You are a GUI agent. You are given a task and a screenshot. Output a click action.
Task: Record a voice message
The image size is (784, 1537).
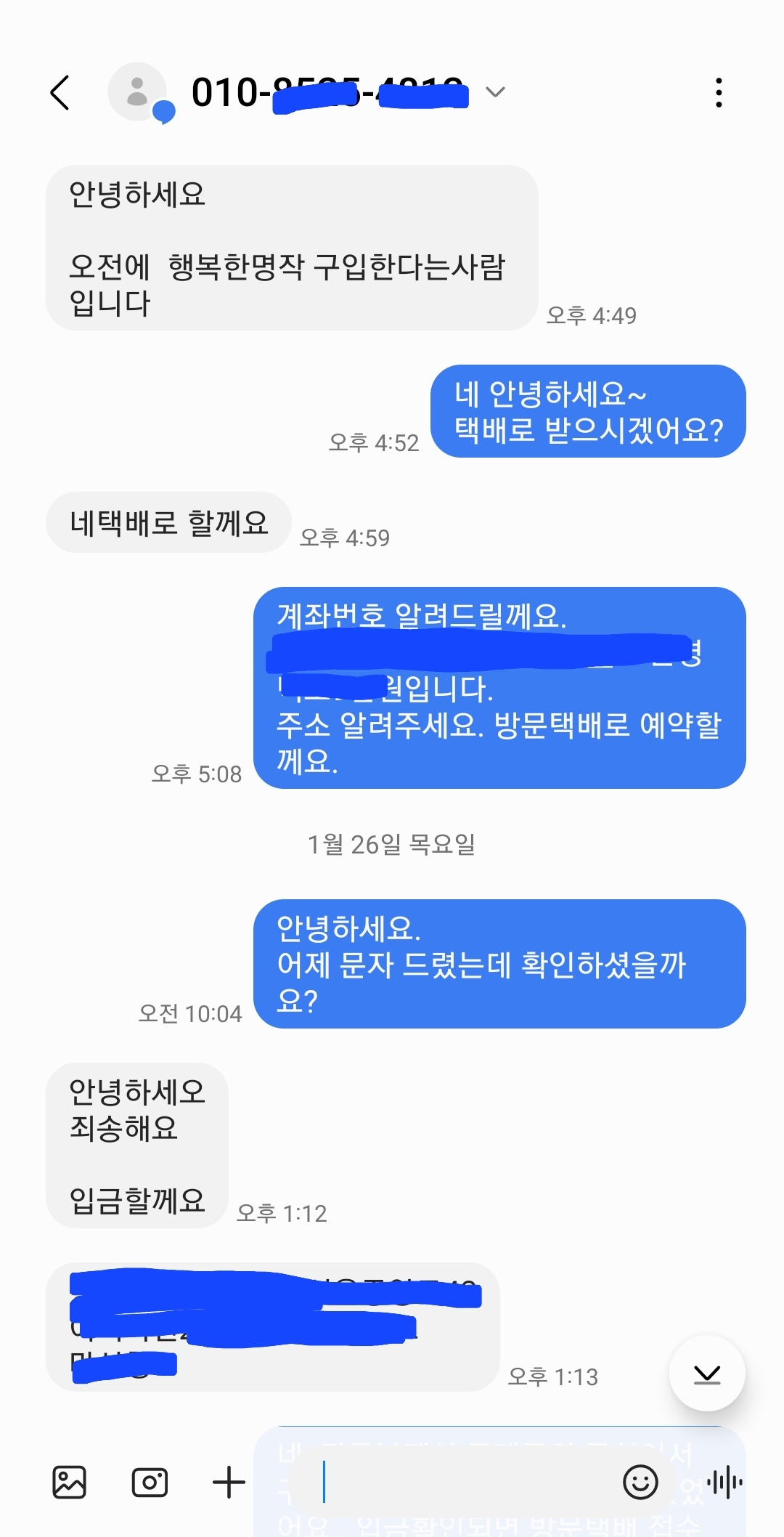[x=724, y=1482]
